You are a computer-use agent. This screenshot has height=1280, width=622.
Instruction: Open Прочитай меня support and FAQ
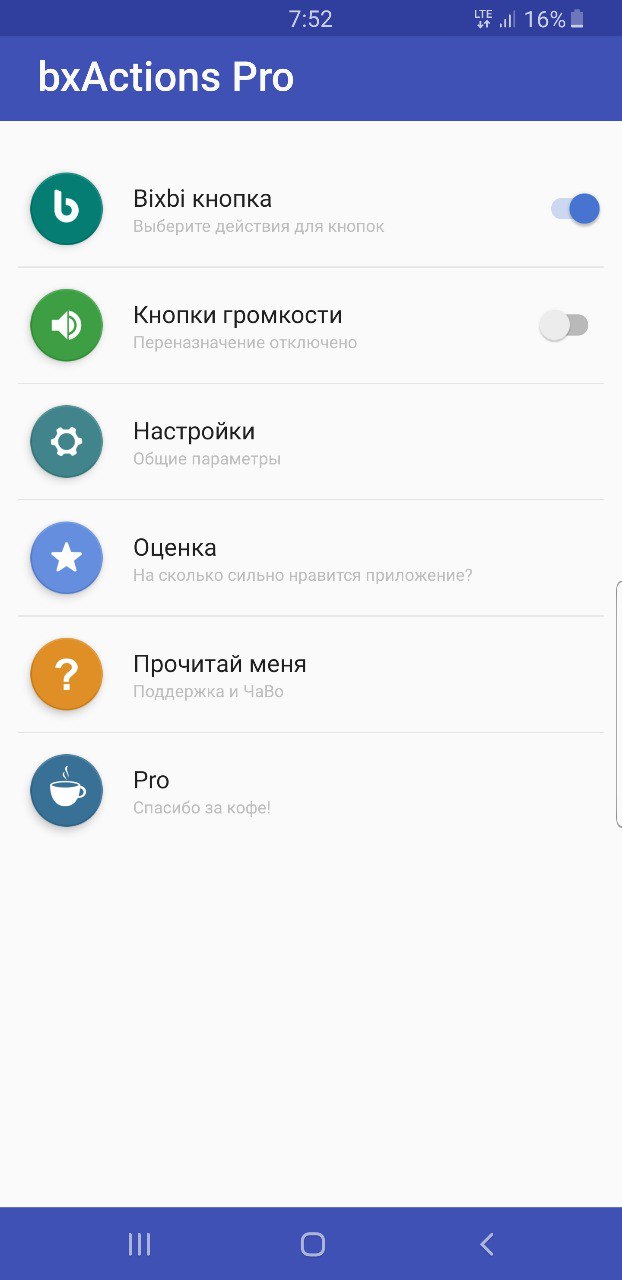(x=311, y=674)
